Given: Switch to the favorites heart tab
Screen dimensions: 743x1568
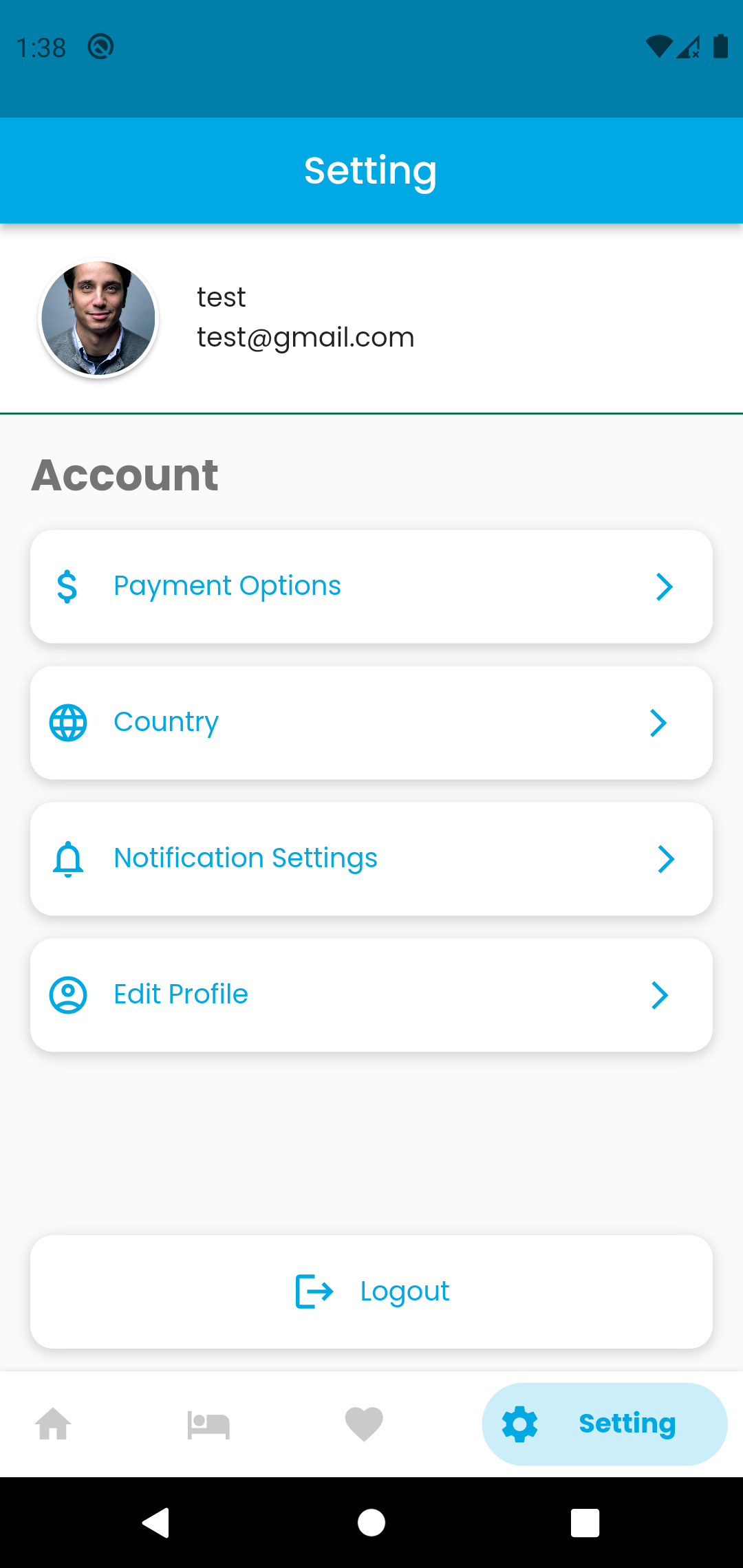Looking at the screenshot, I should coord(364,1424).
